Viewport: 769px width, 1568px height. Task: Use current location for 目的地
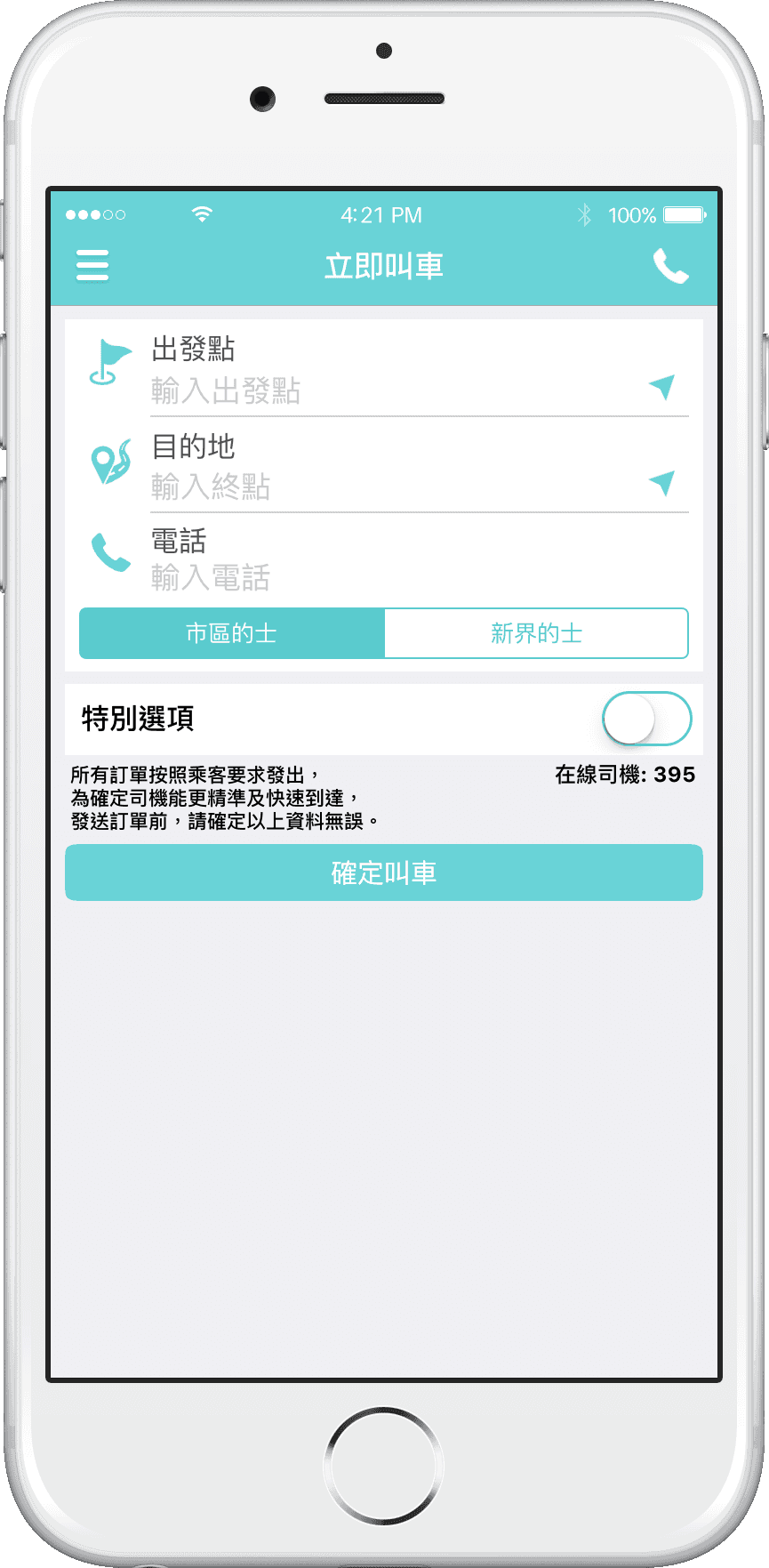pos(661,483)
